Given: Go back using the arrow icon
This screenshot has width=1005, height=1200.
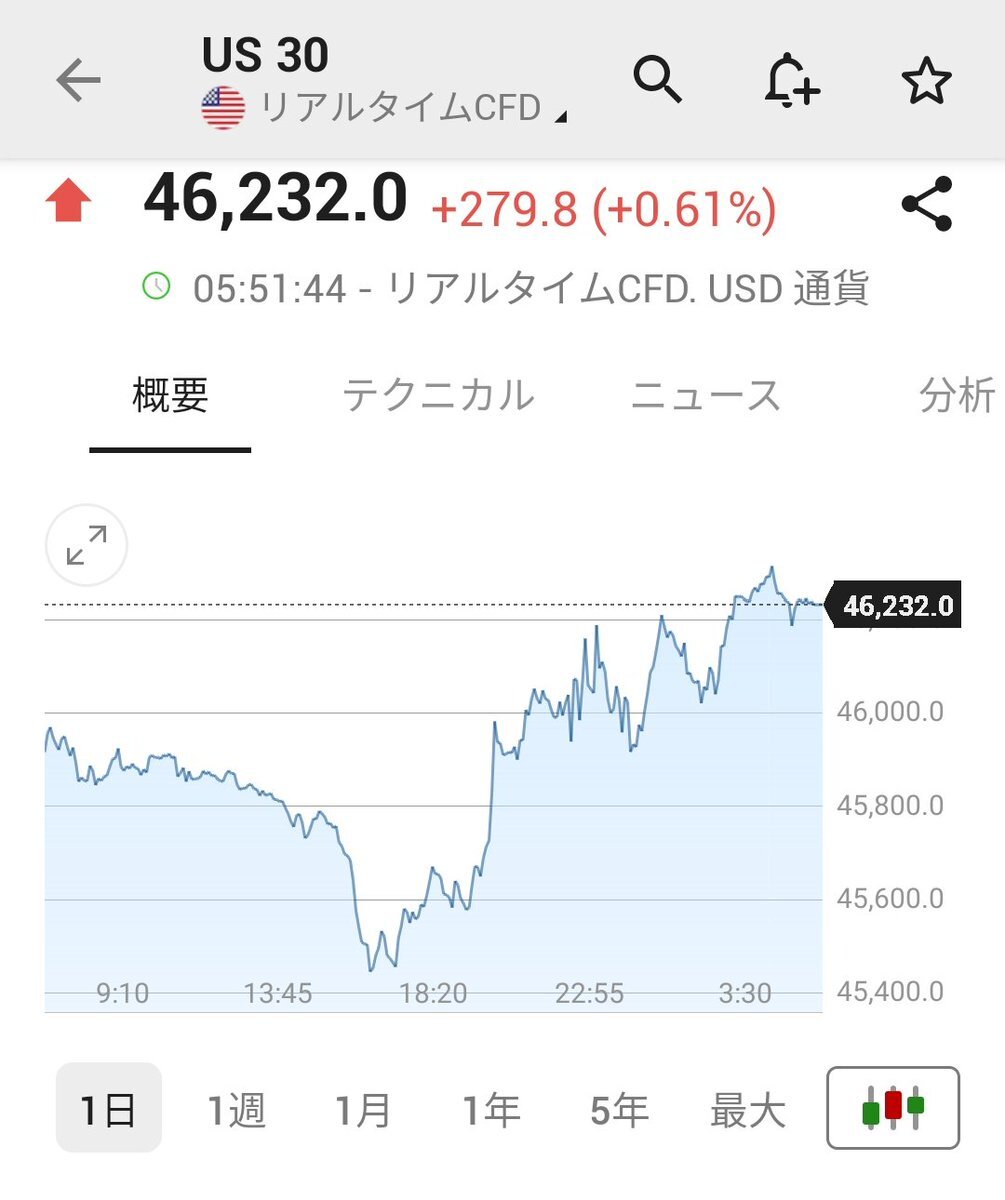Looking at the screenshot, I should 78,80.
